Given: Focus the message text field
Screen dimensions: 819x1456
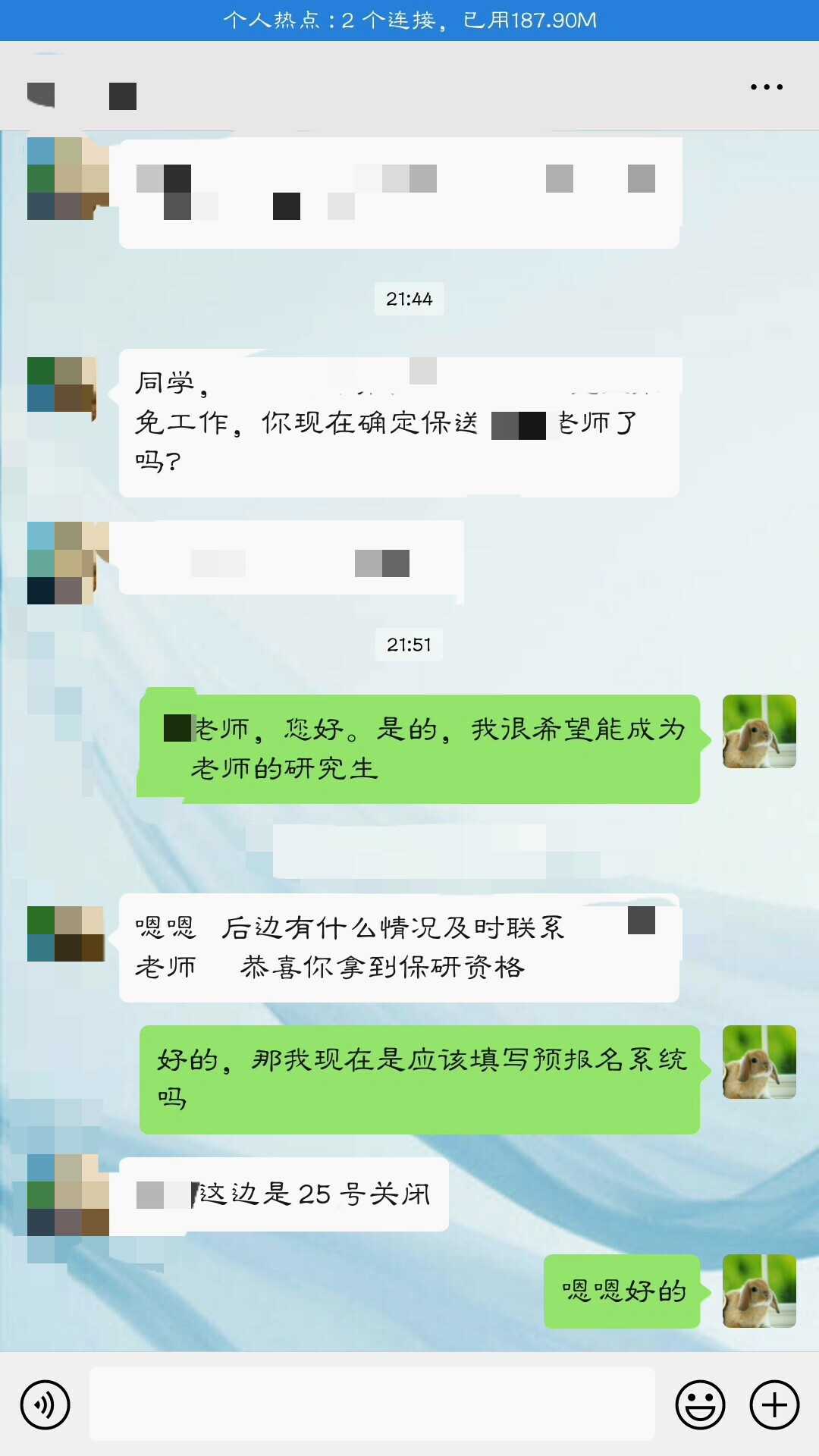Looking at the screenshot, I should pos(372,1404).
